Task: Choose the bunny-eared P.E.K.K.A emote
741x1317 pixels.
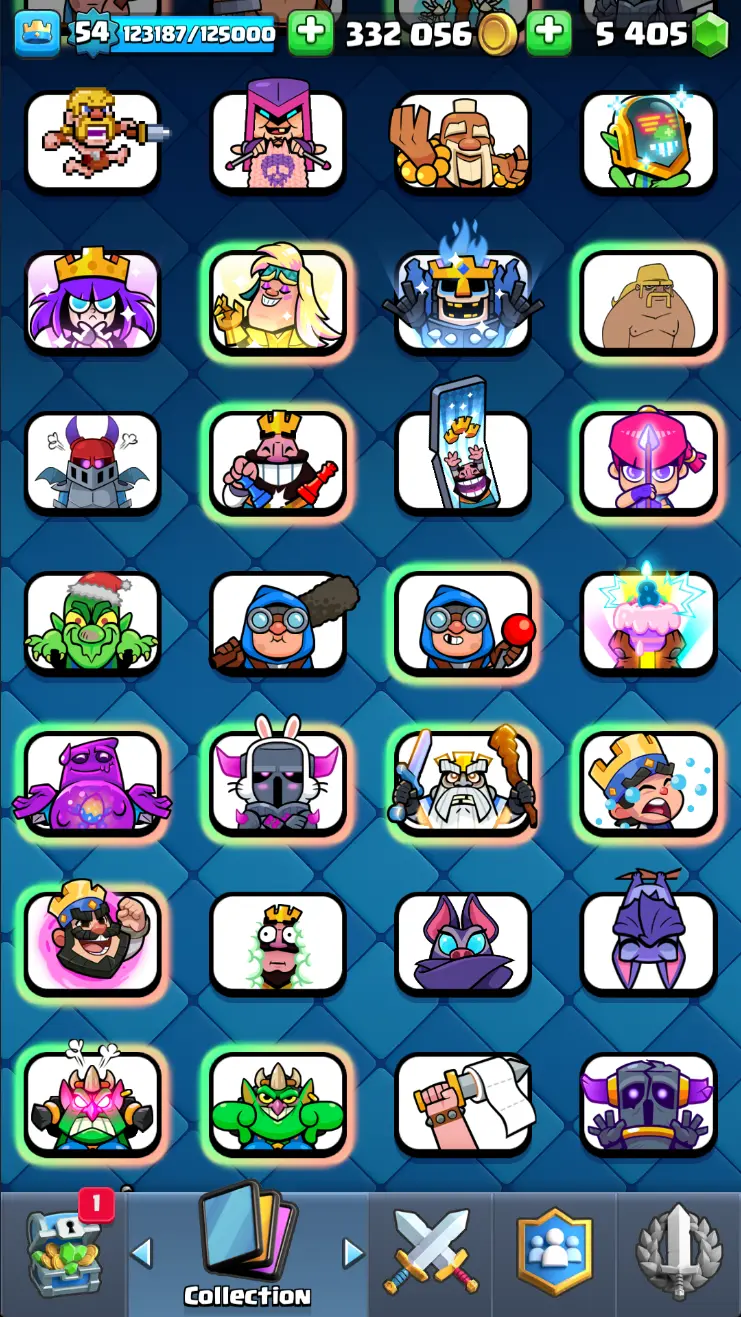Action: (278, 782)
